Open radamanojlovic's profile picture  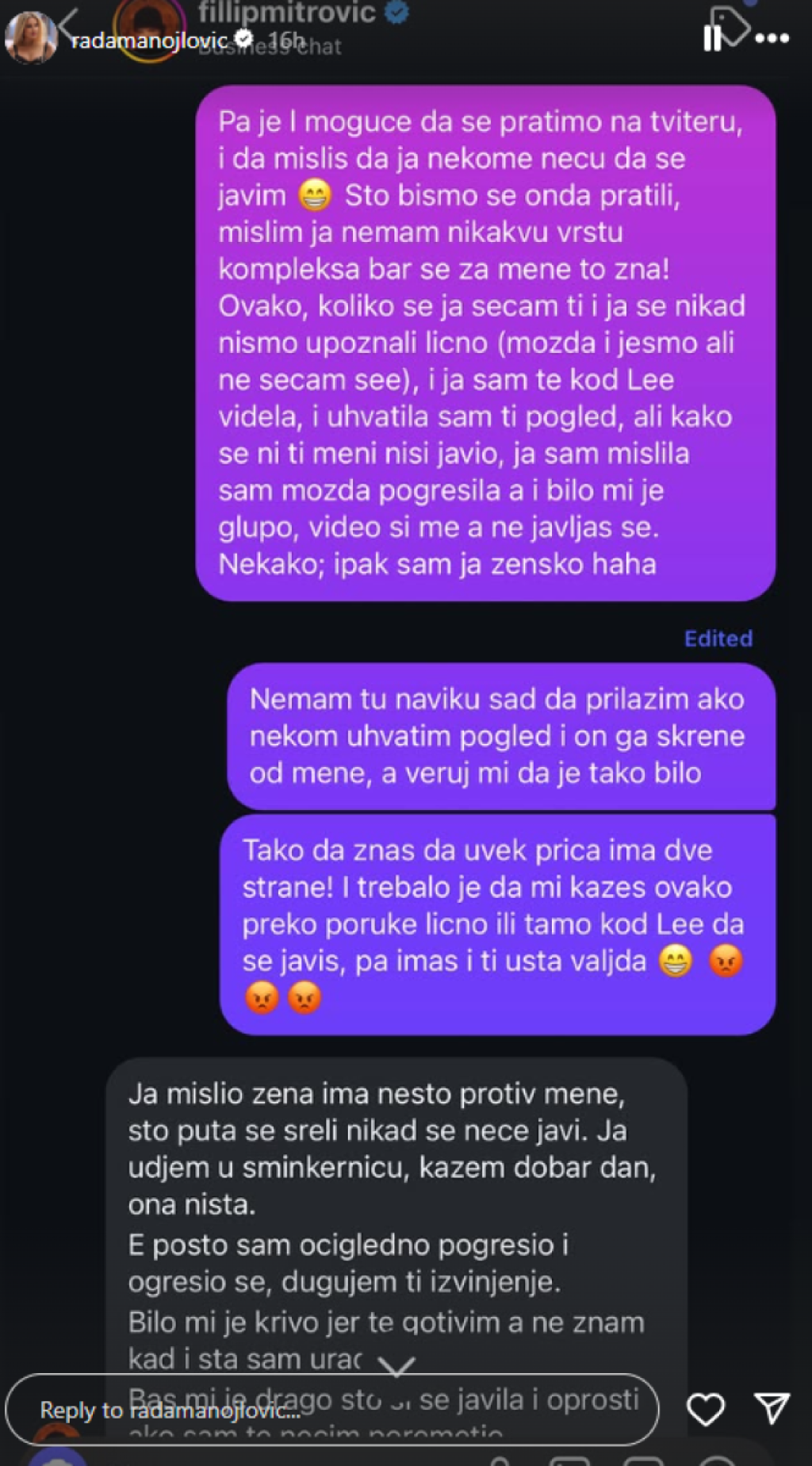[x=31, y=37]
